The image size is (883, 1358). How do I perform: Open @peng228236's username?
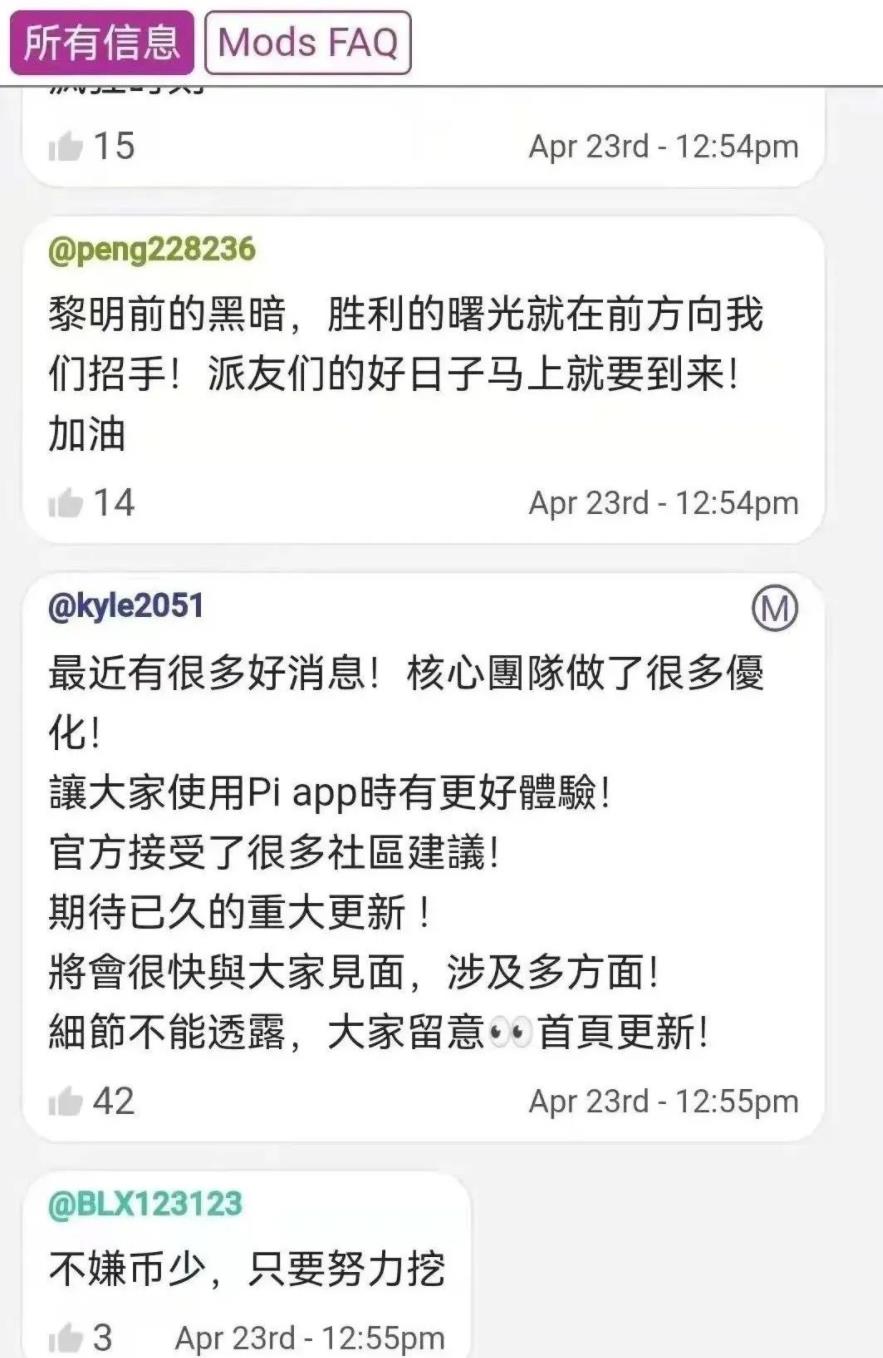point(151,249)
